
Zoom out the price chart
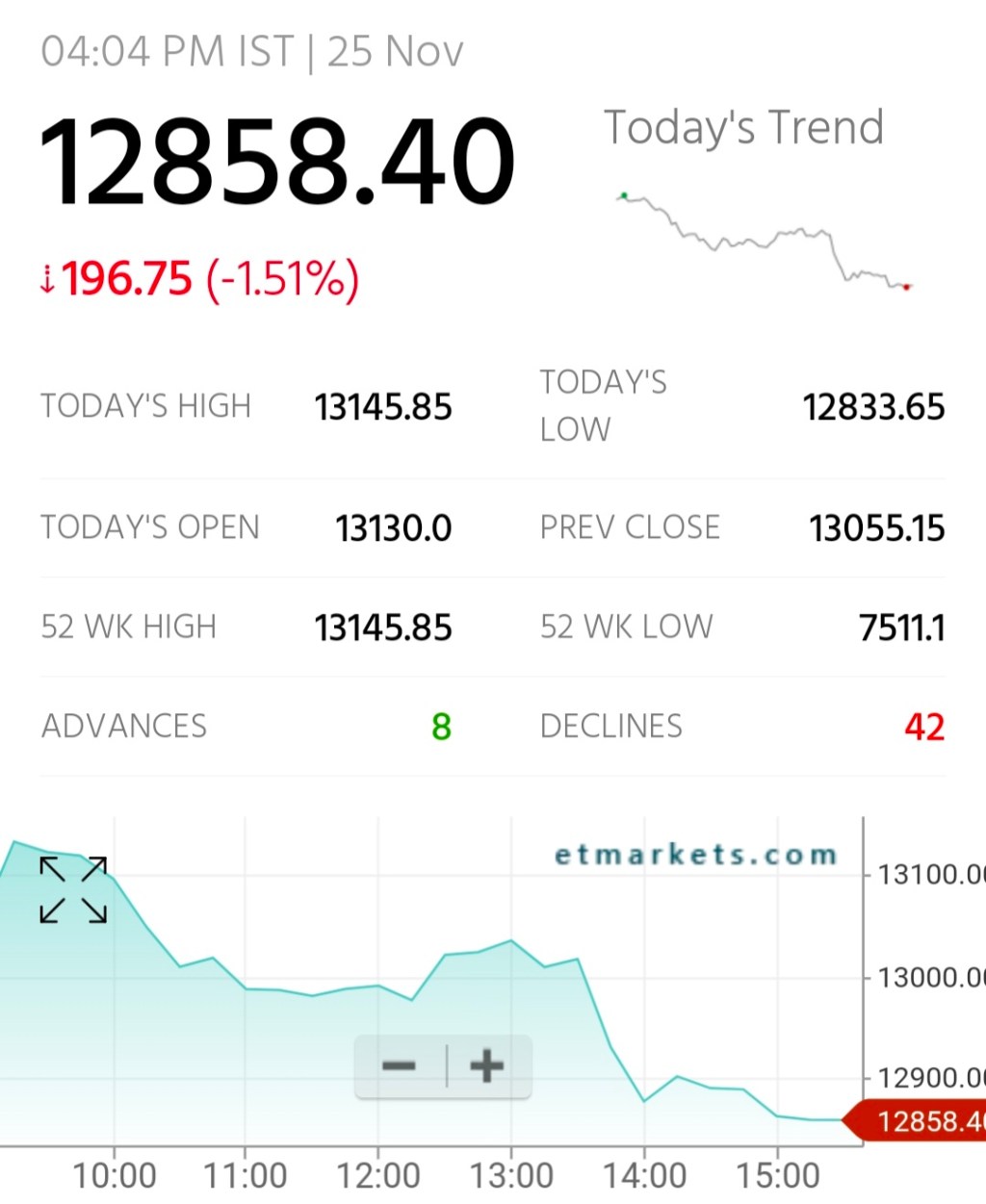400,1065
